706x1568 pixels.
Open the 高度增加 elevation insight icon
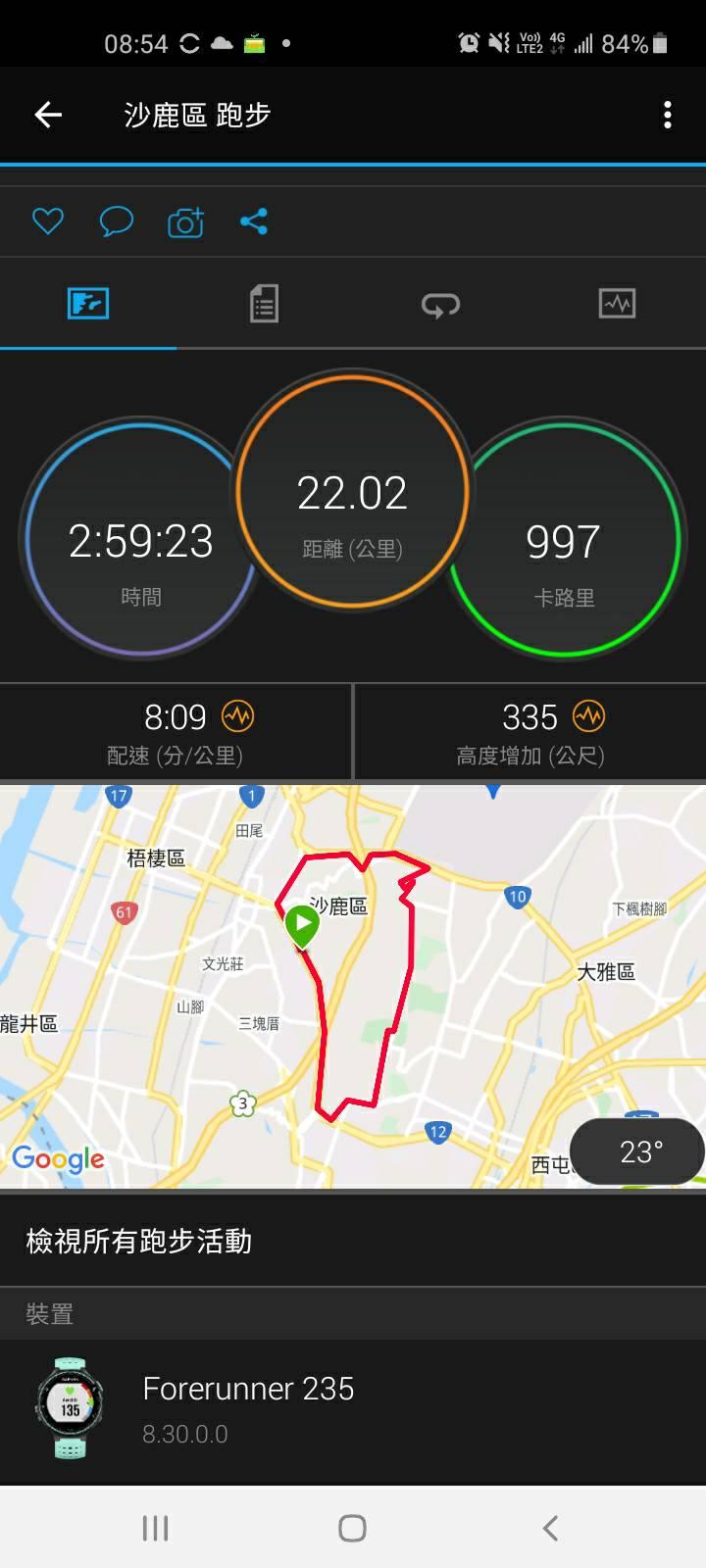coord(588,716)
